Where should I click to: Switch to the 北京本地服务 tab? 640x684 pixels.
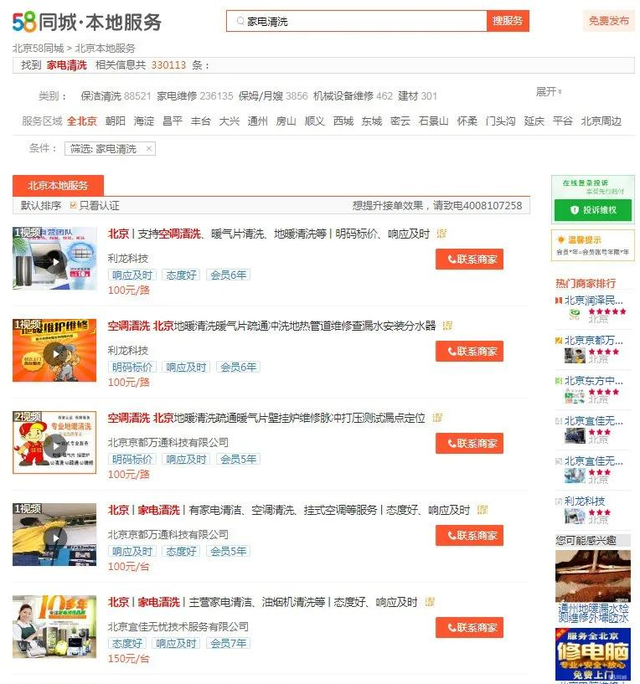(x=58, y=186)
